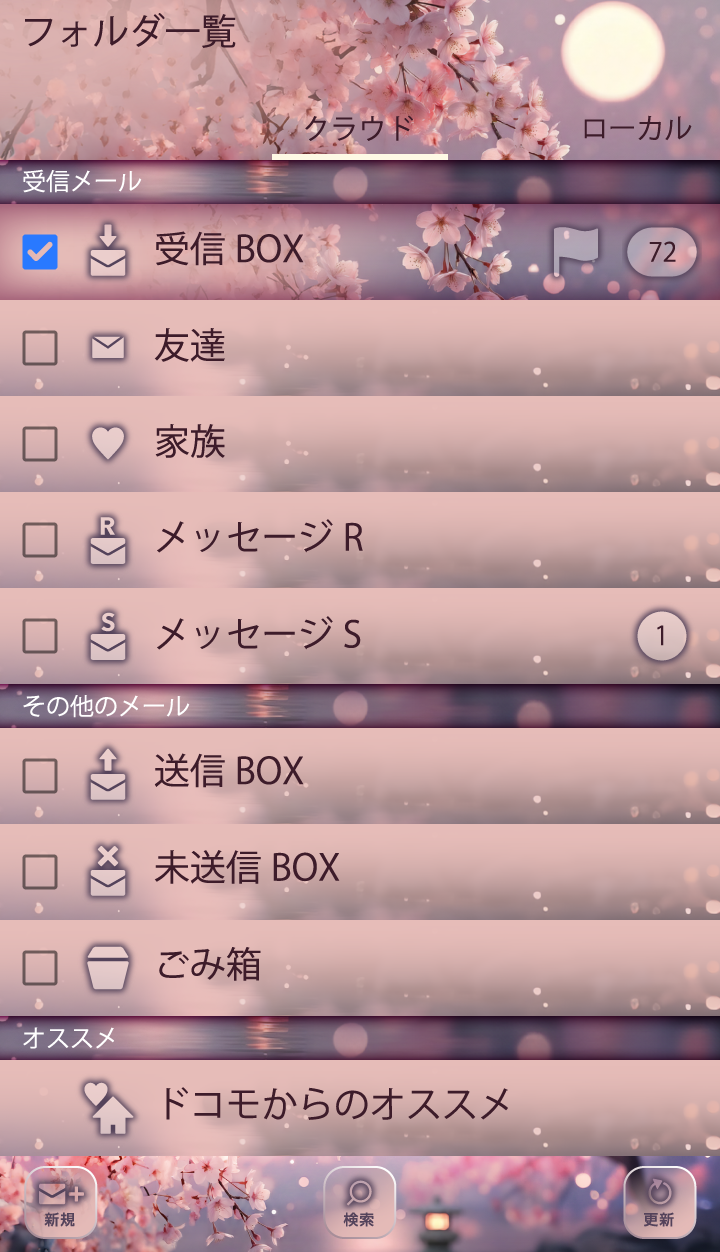
Task: Refresh folders with the 更新 button
Action: (x=659, y=1203)
